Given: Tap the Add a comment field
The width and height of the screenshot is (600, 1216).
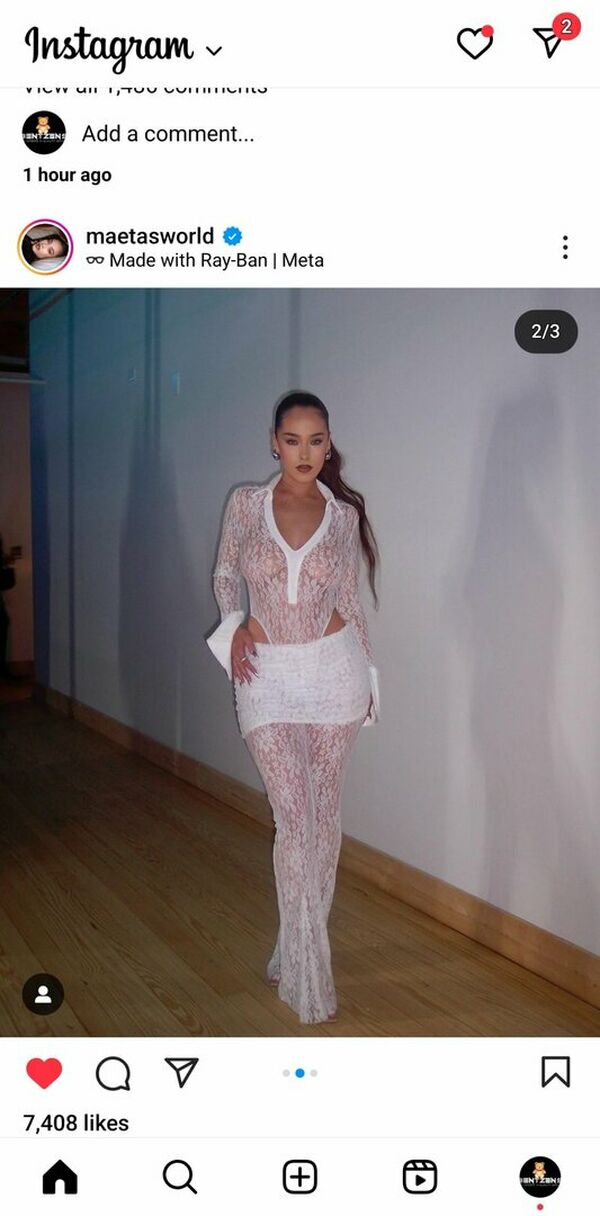Looking at the screenshot, I should coord(168,133).
